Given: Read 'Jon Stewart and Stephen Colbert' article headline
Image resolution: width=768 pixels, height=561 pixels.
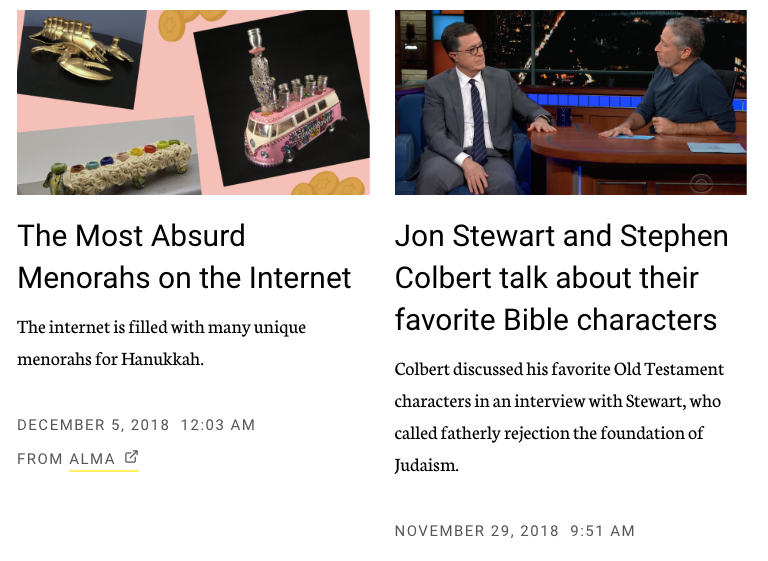Looking at the screenshot, I should point(561,277).
